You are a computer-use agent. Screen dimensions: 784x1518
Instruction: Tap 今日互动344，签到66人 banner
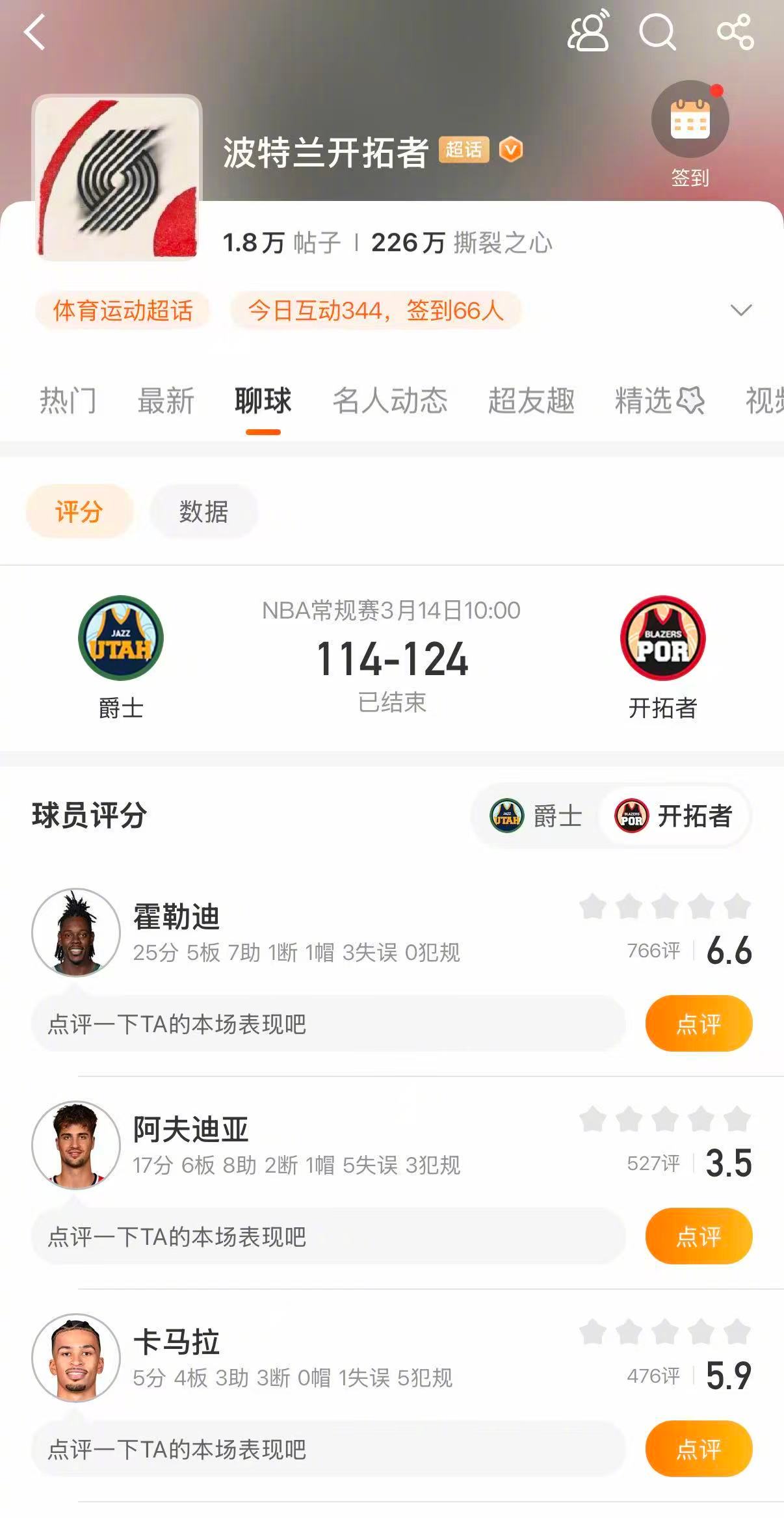[x=377, y=312]
